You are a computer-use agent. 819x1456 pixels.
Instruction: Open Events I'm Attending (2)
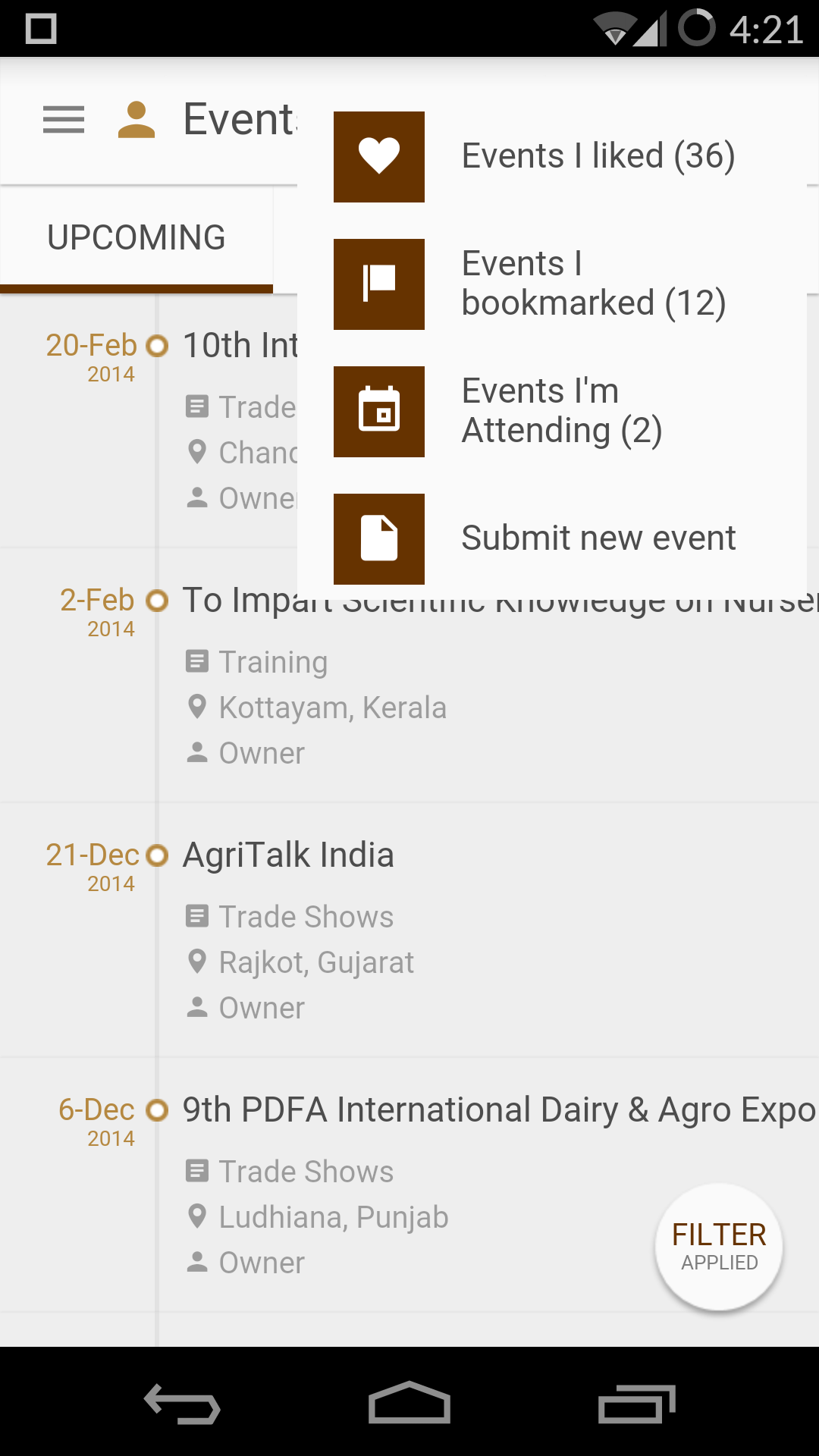tap(552, 412)
